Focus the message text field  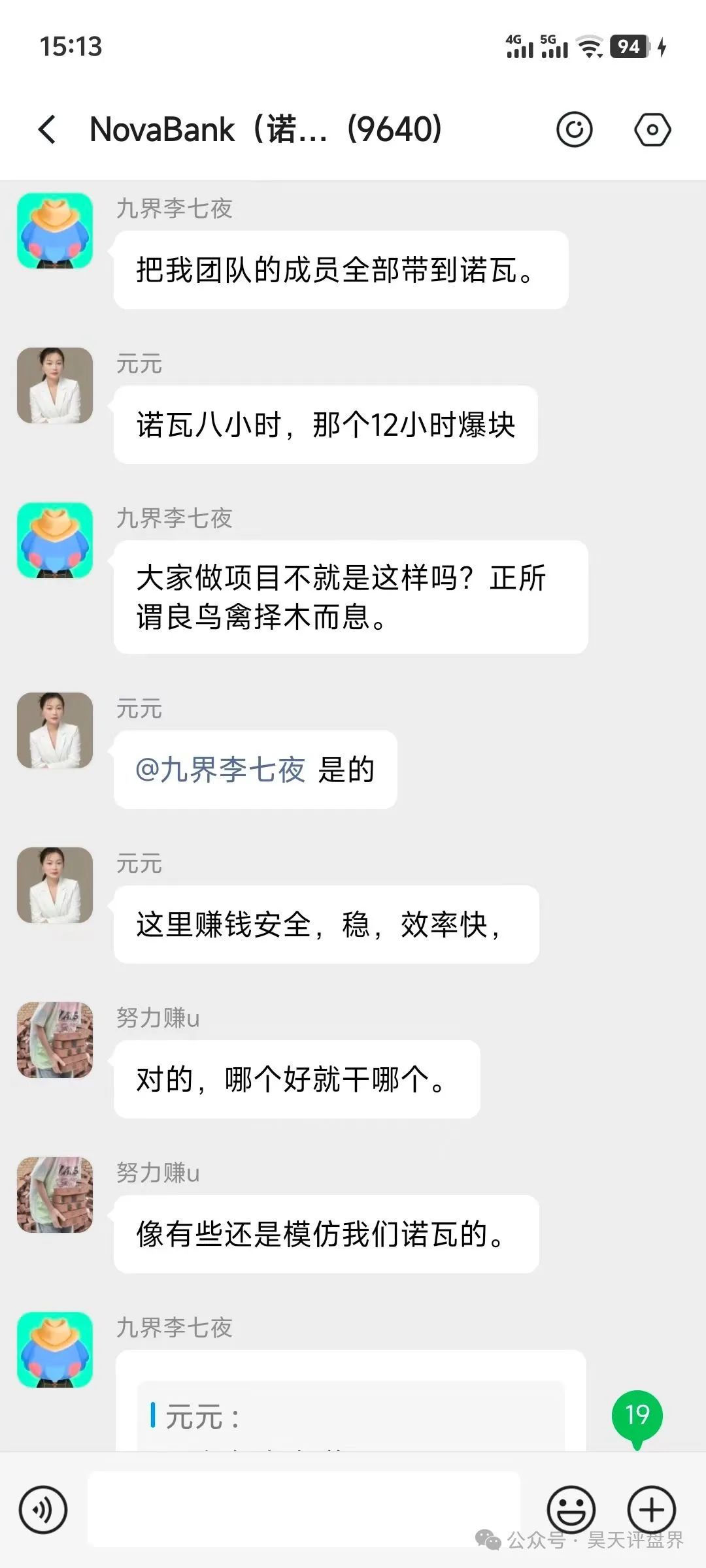tap(304, 1509)
